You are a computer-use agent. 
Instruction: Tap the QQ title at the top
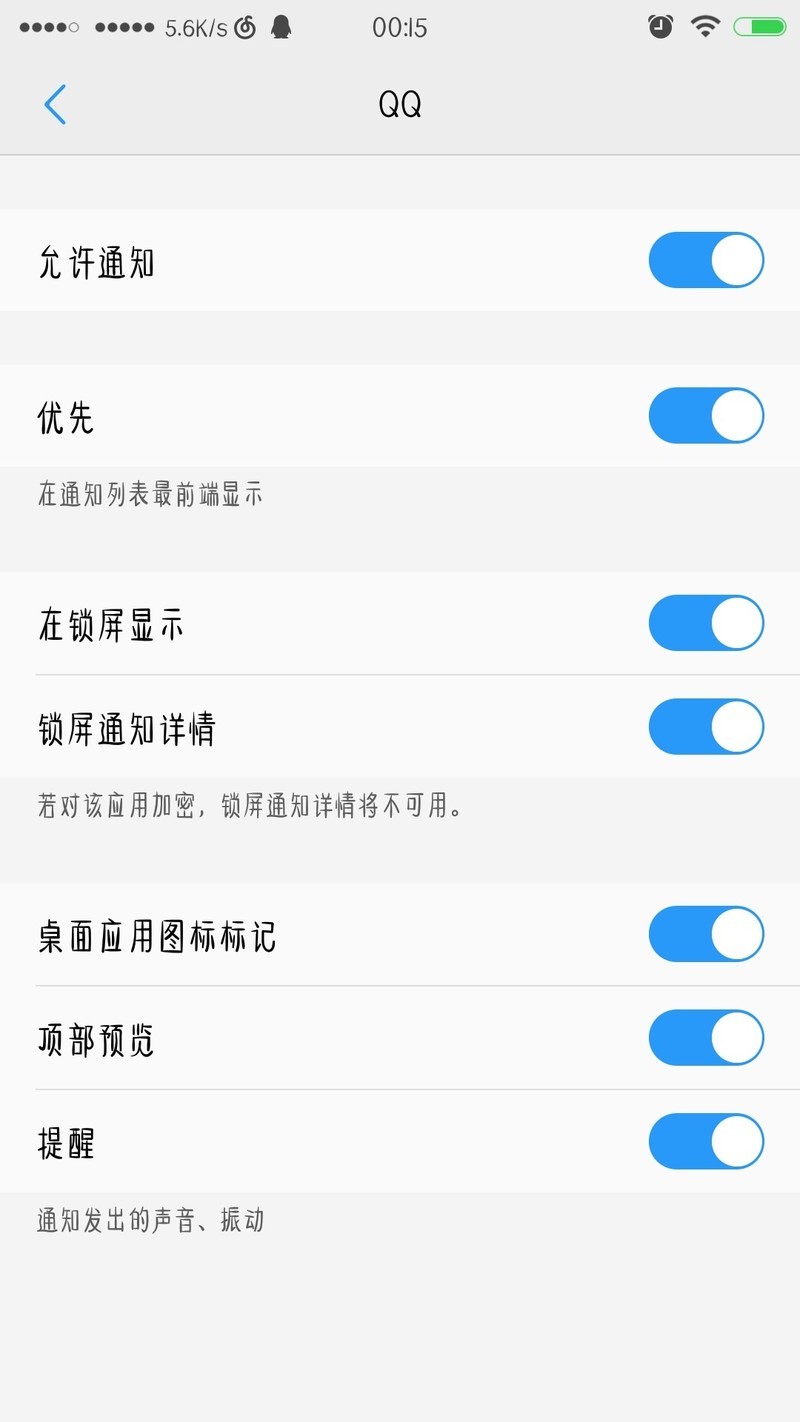pos(400,104)
